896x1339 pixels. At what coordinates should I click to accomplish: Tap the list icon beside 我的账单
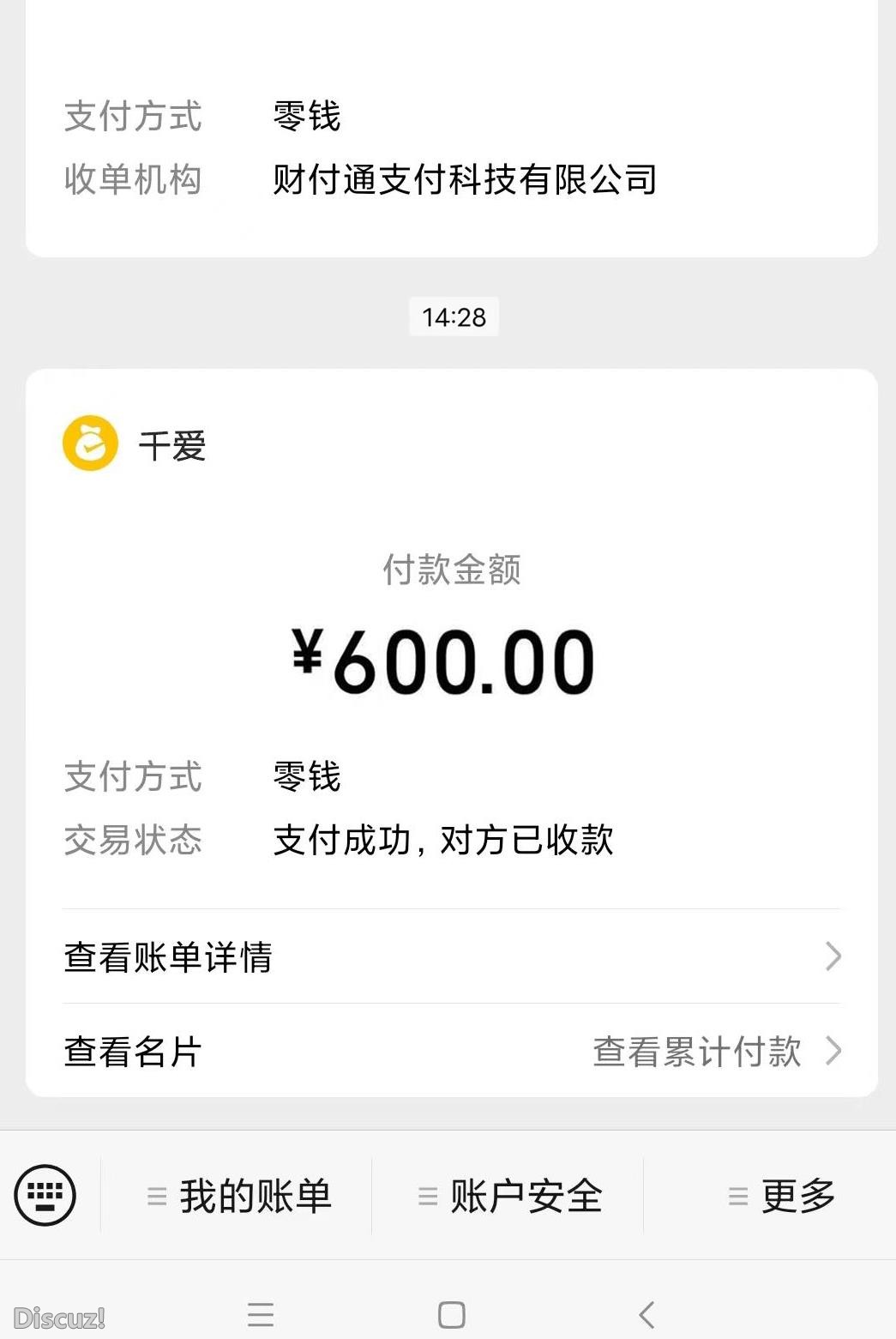154,1192
